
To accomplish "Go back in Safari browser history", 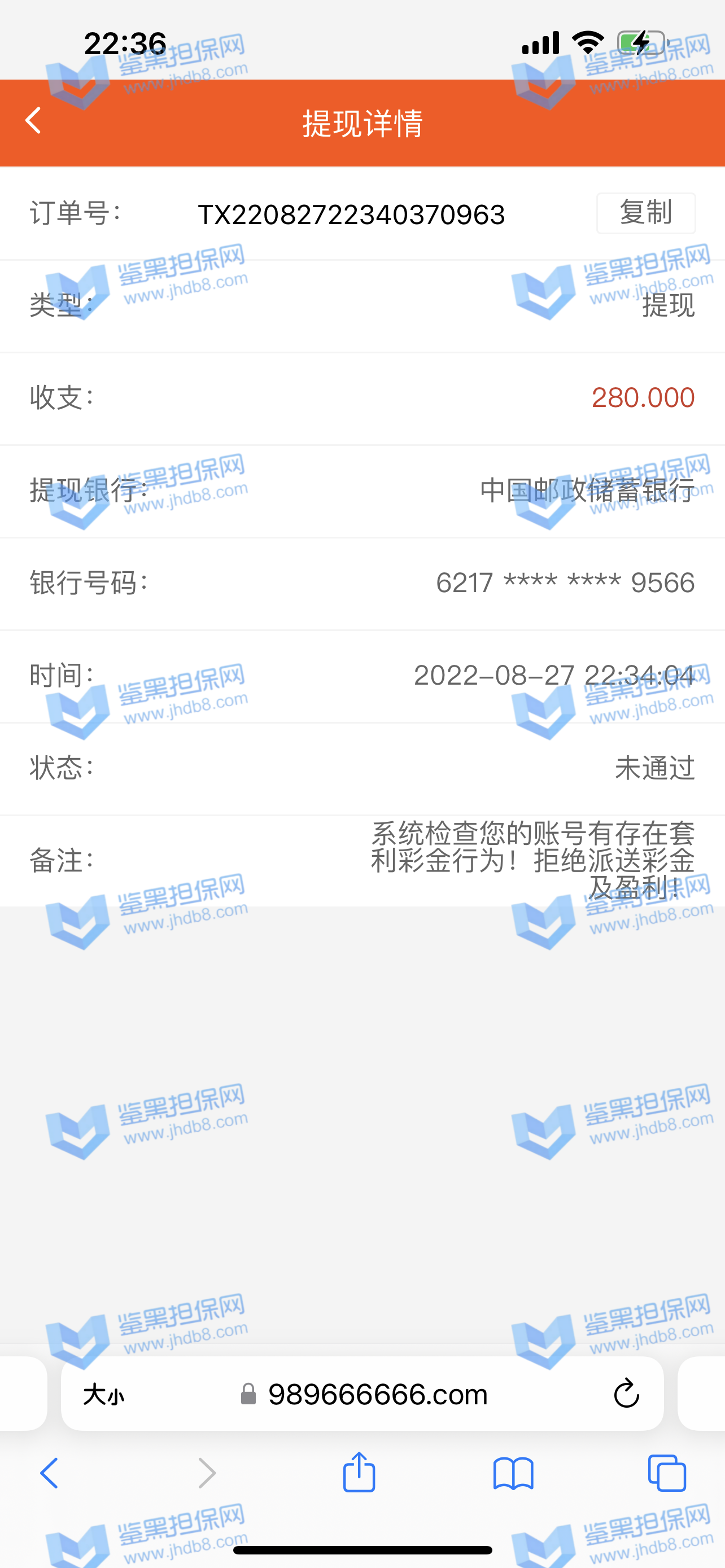I will (50, 1474).
